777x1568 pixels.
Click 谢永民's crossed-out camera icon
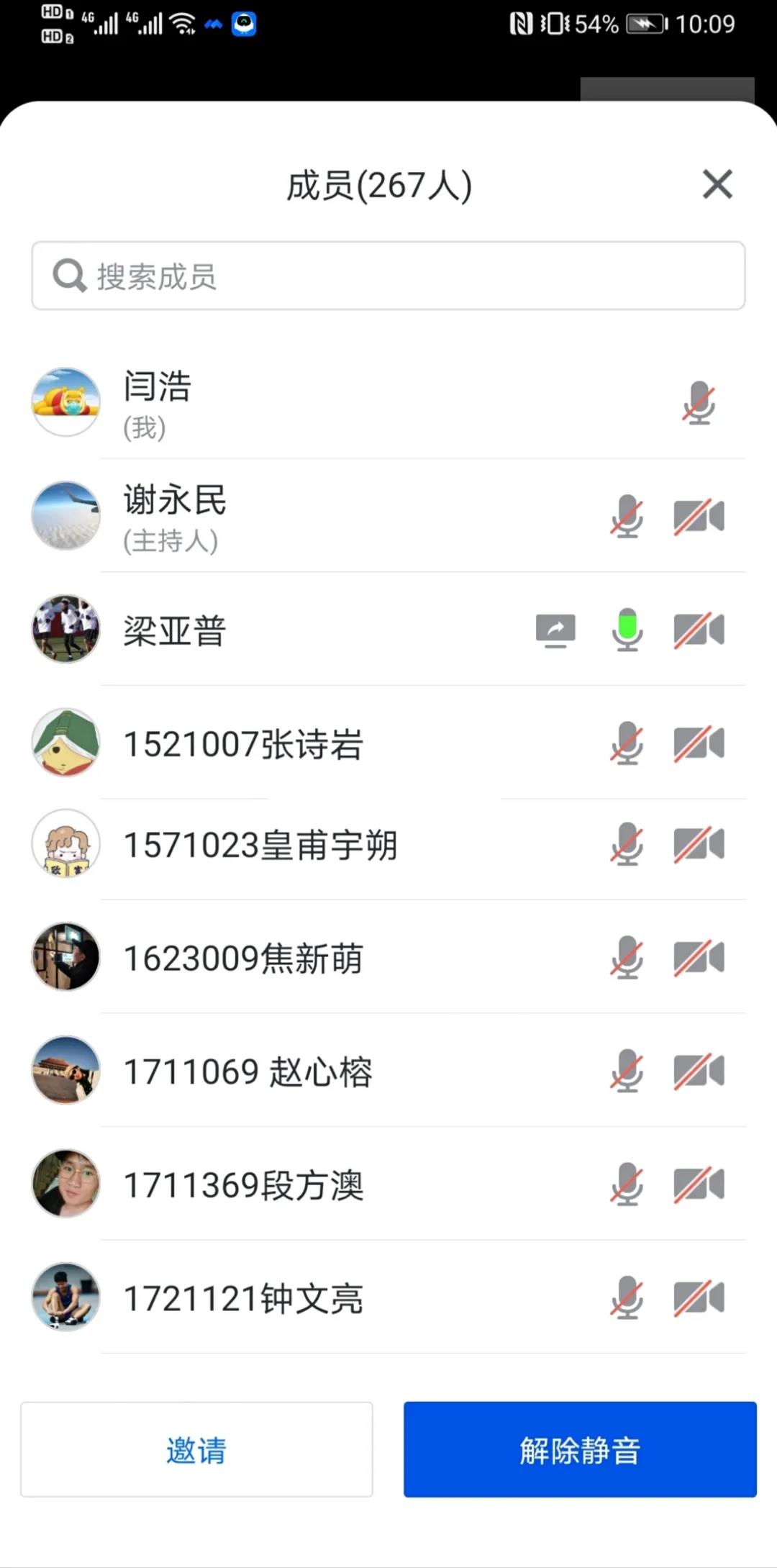[699, 515]
